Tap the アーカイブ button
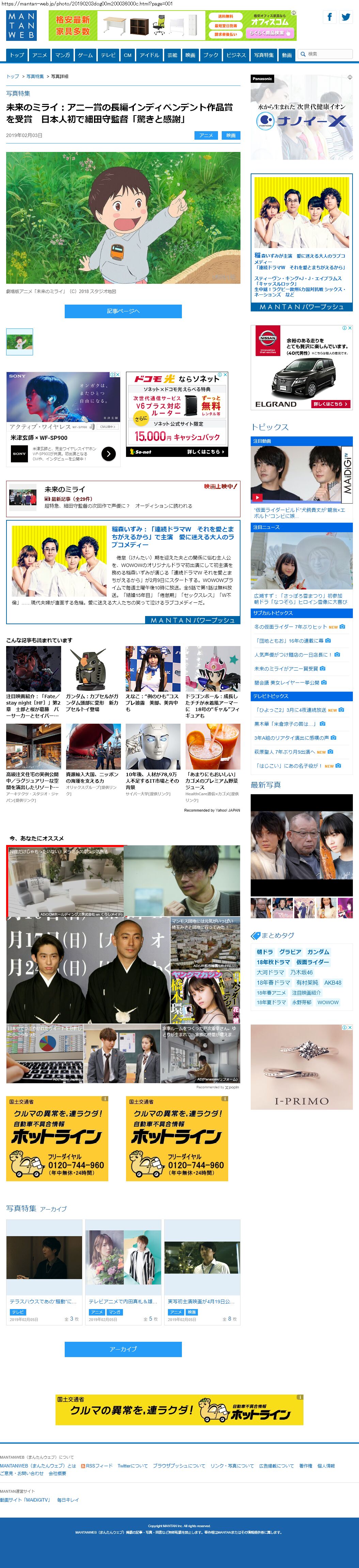The image size is (359, 1568). 123,1349
